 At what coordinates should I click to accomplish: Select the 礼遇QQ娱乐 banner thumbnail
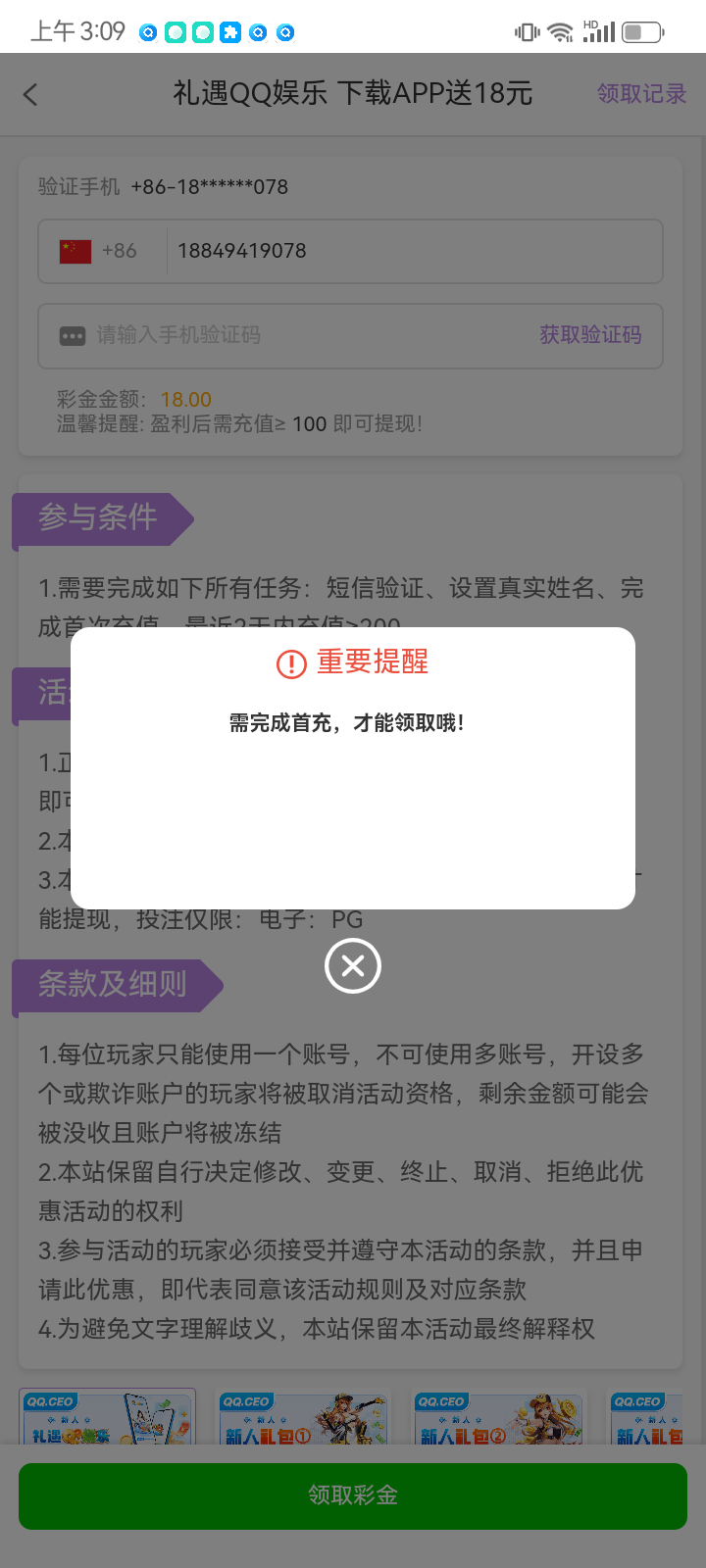108,1421
